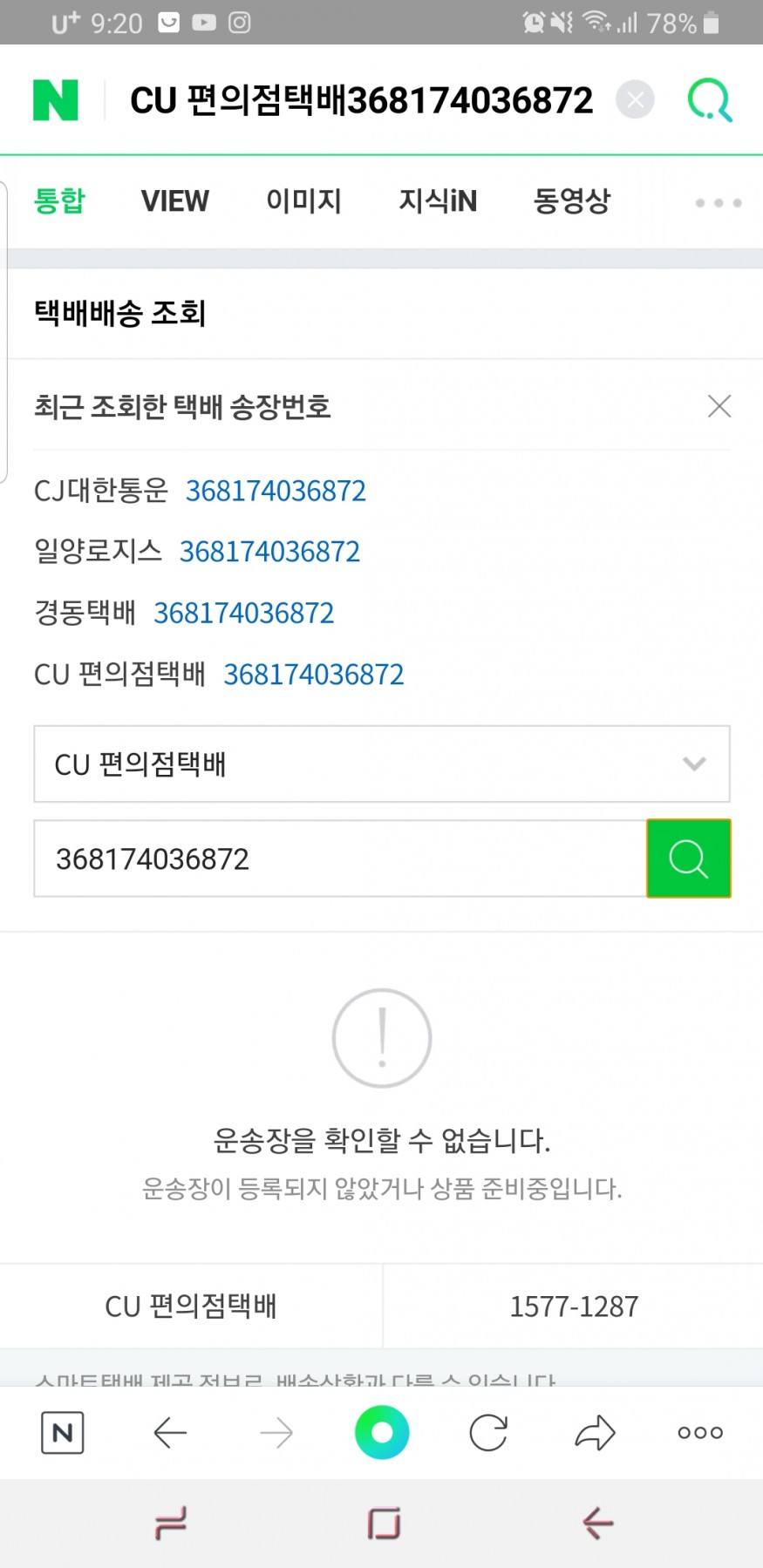Open CJ대한통운 tracking number 368174036872
The height and width of the screenshot is (1568, 763).
click(276, 491)
